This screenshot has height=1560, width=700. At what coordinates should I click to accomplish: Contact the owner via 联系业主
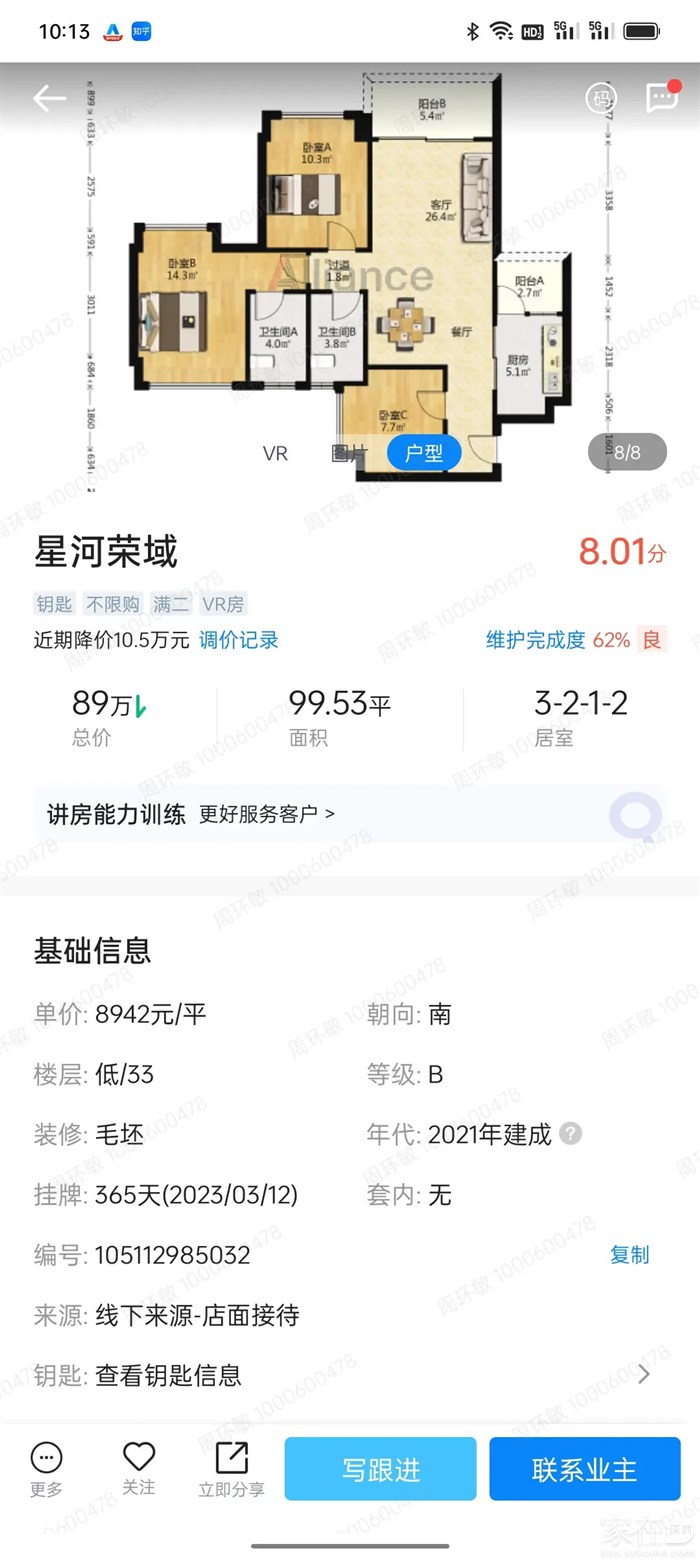585,1469
